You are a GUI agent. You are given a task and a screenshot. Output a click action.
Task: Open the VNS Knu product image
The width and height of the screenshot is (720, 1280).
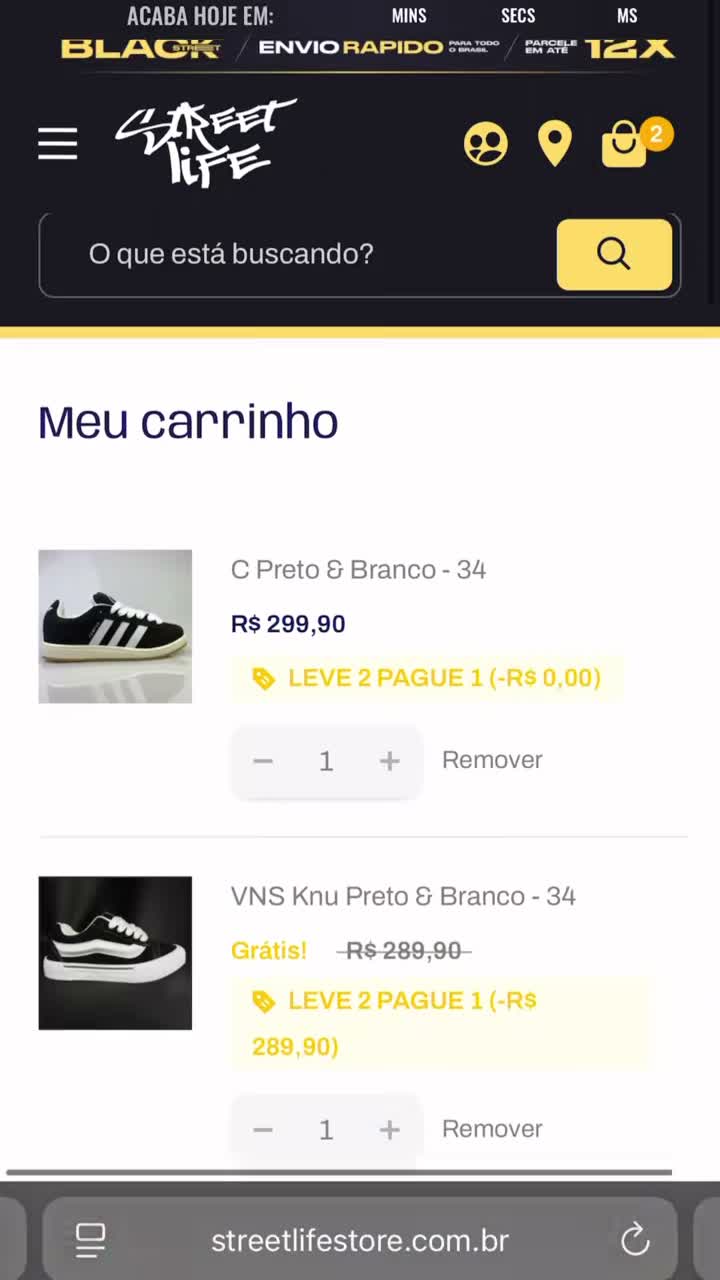pos(115,953)
